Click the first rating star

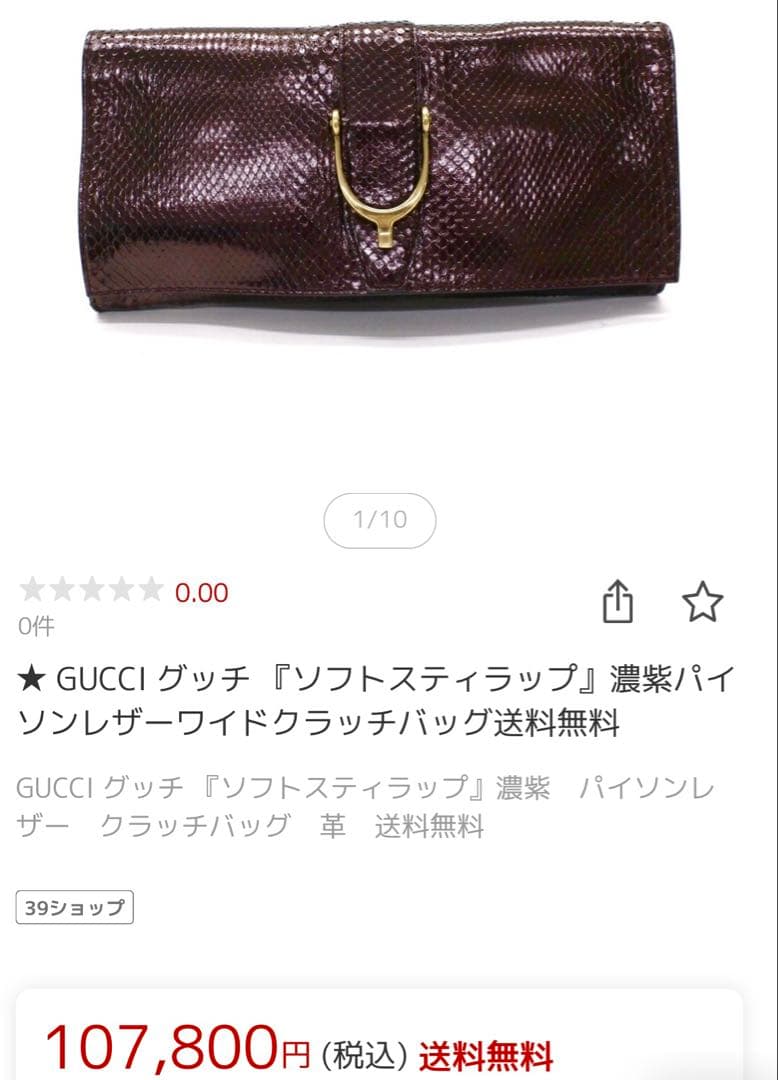(33, 590)
